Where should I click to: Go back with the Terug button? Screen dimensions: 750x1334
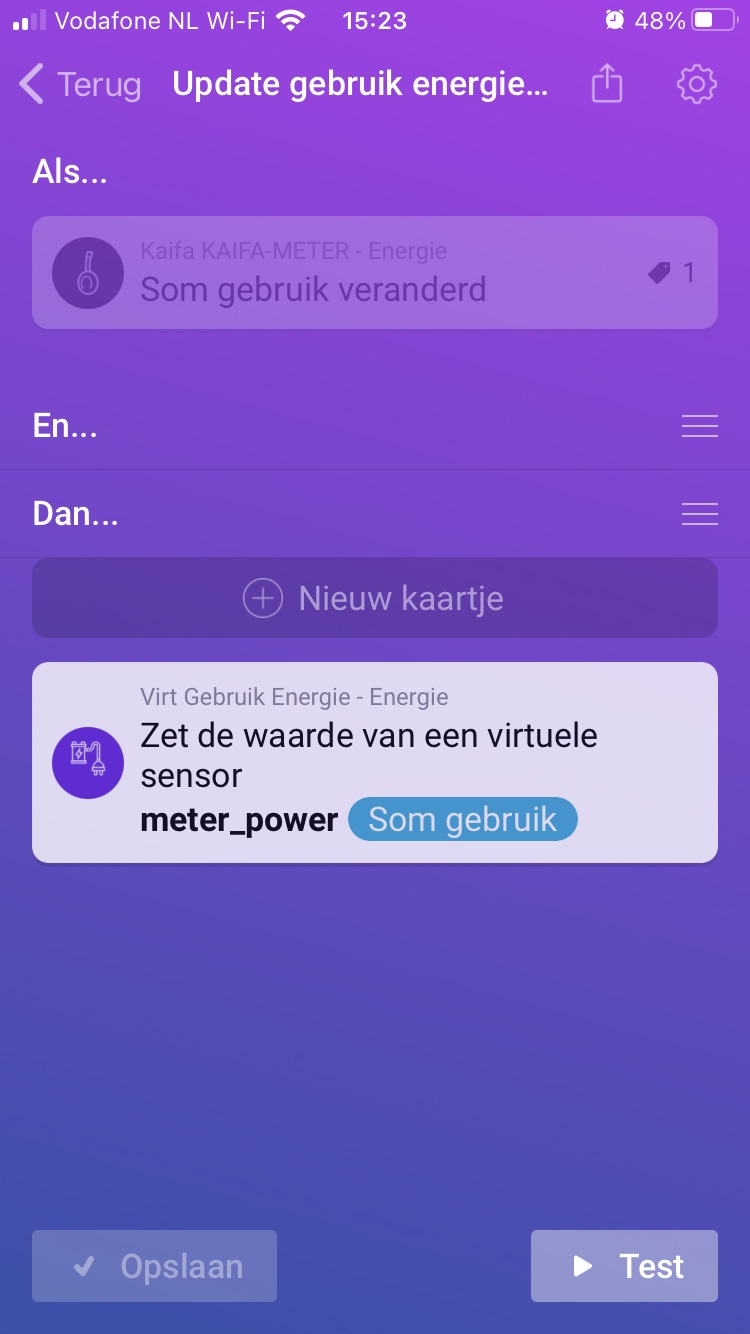(x=80, y=85)
